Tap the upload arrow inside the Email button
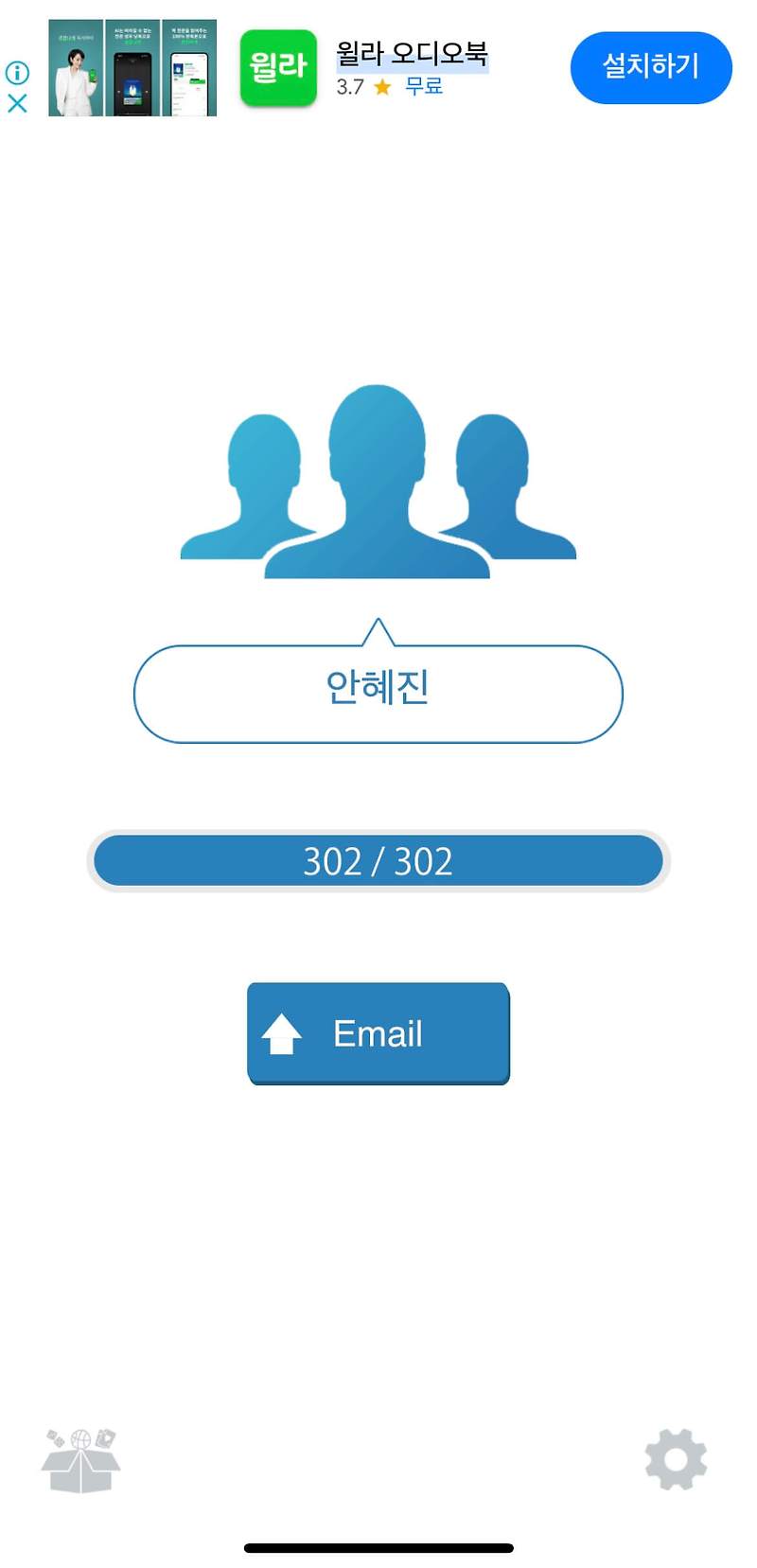This screenshot has width=757, height=1568. point(283,1034)
